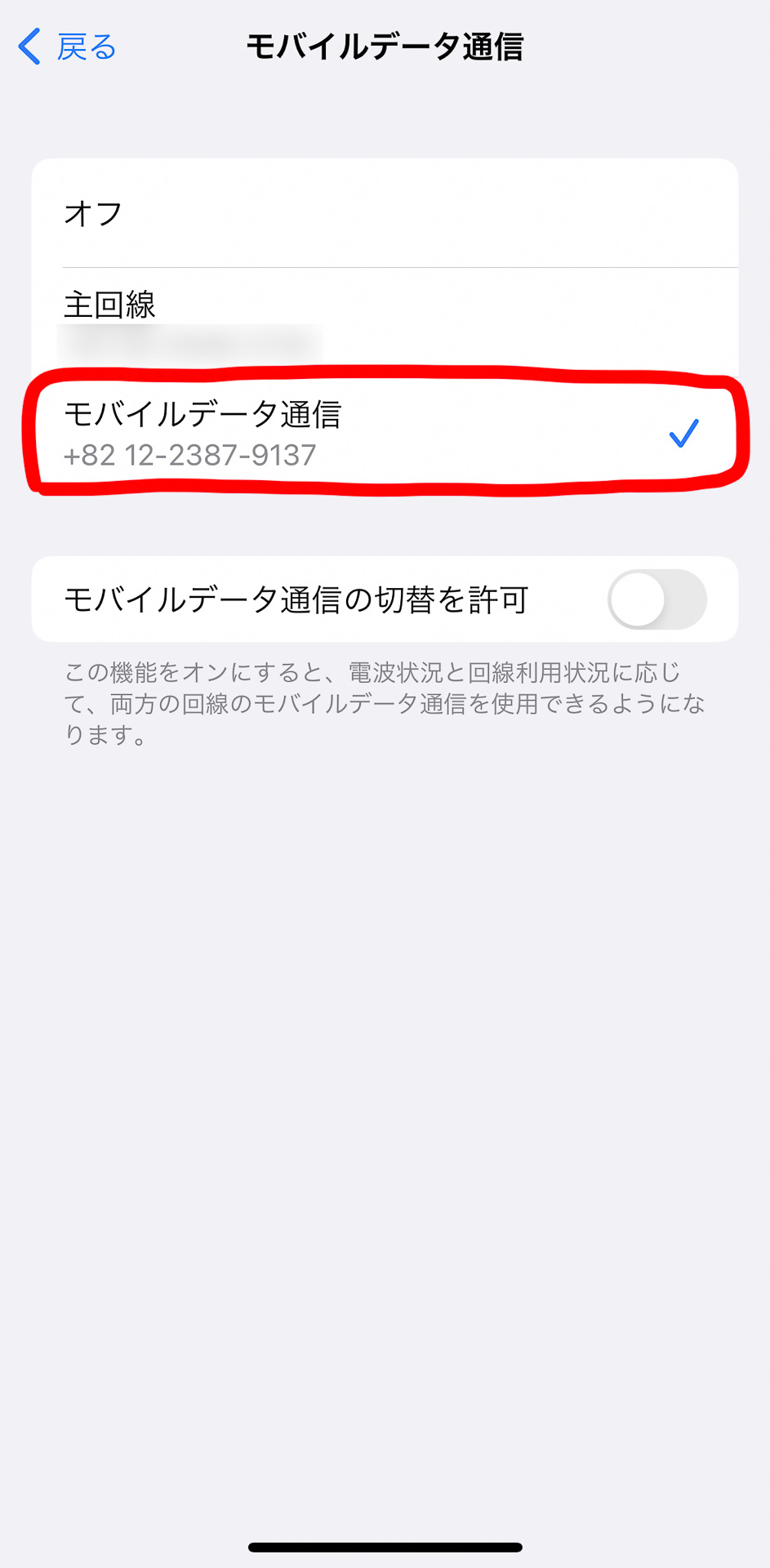Screen dimensions: 770x1568
Task: Tap the オフ row in the options list
Action: coord(385,215)
